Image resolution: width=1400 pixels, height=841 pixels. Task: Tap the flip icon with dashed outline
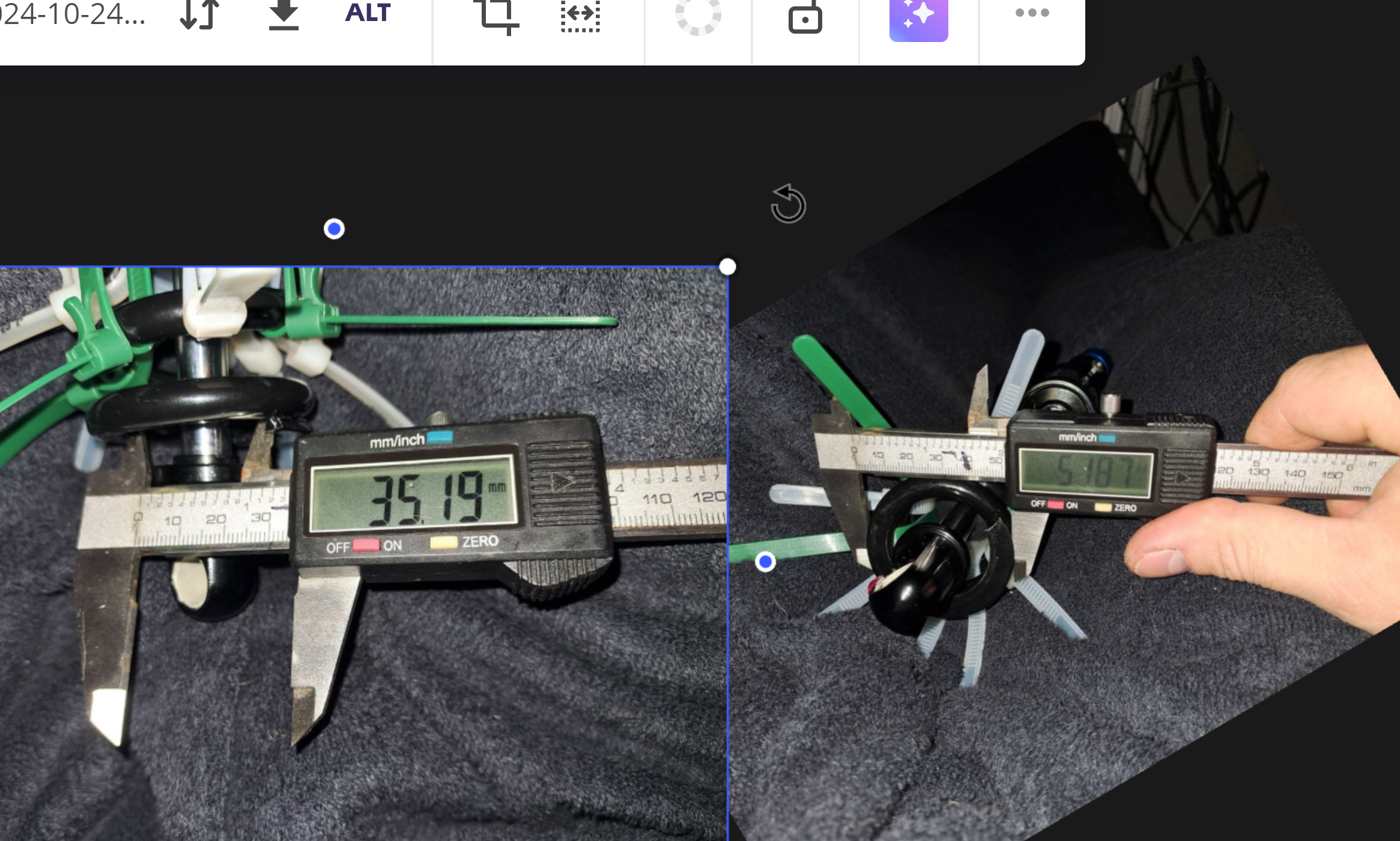tap(580, 14)
